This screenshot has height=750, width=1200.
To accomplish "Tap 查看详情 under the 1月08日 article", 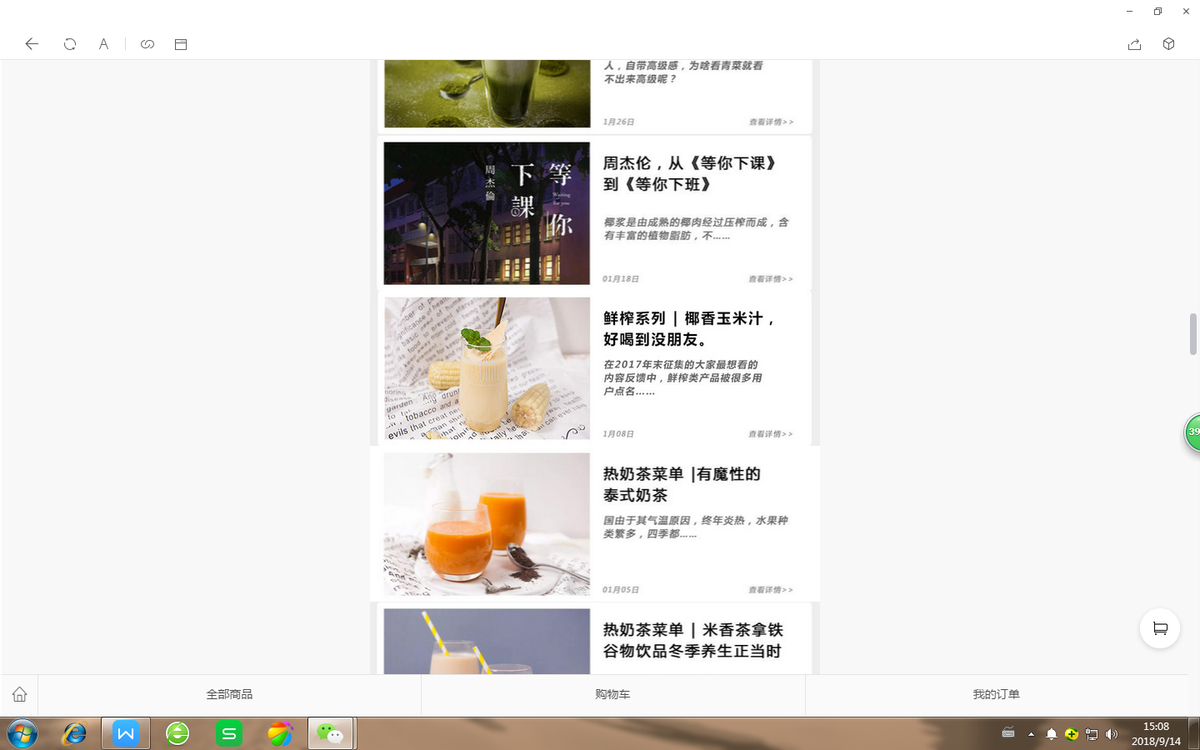I will click(770, 434).
